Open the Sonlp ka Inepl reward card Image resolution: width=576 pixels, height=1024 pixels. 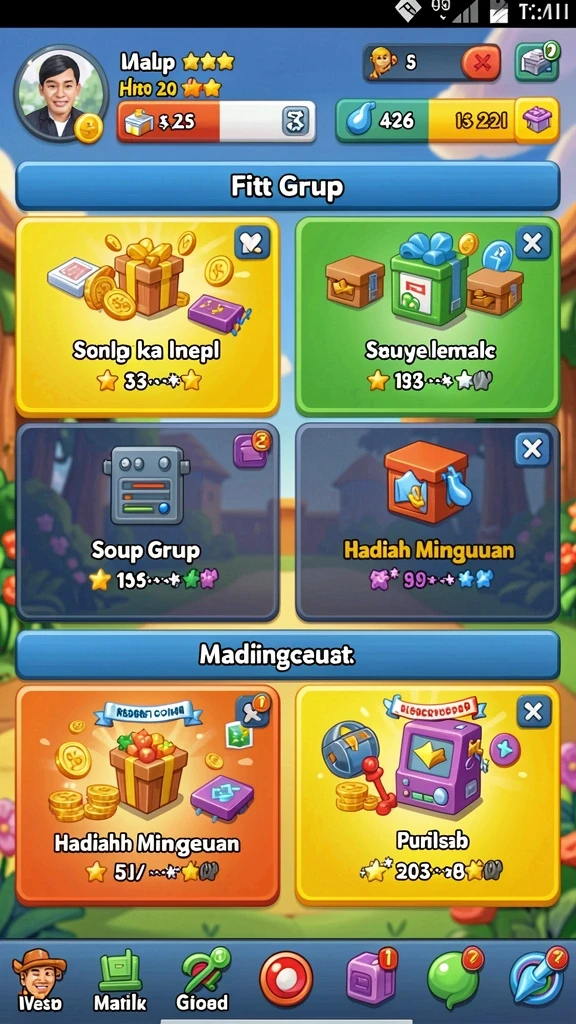(148, 316)
